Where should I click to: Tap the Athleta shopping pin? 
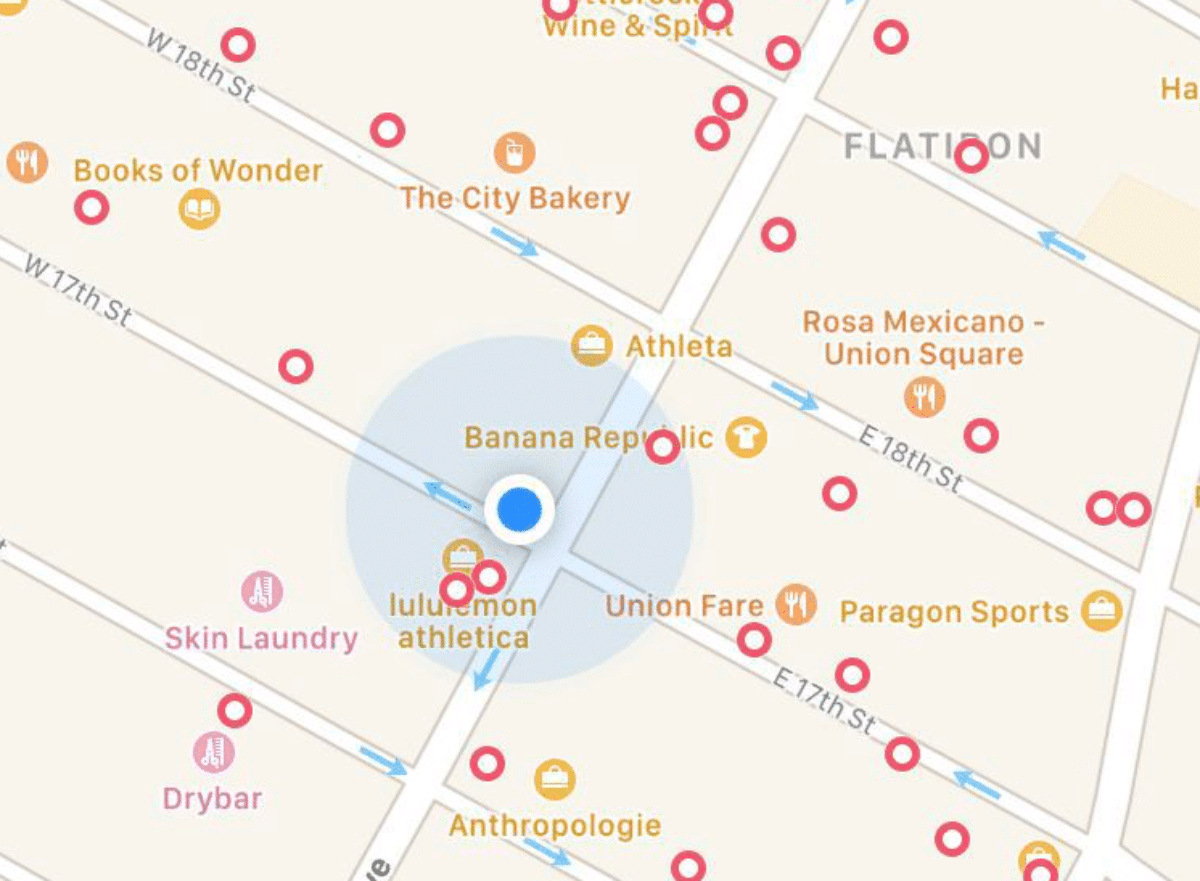click(591, 346)
